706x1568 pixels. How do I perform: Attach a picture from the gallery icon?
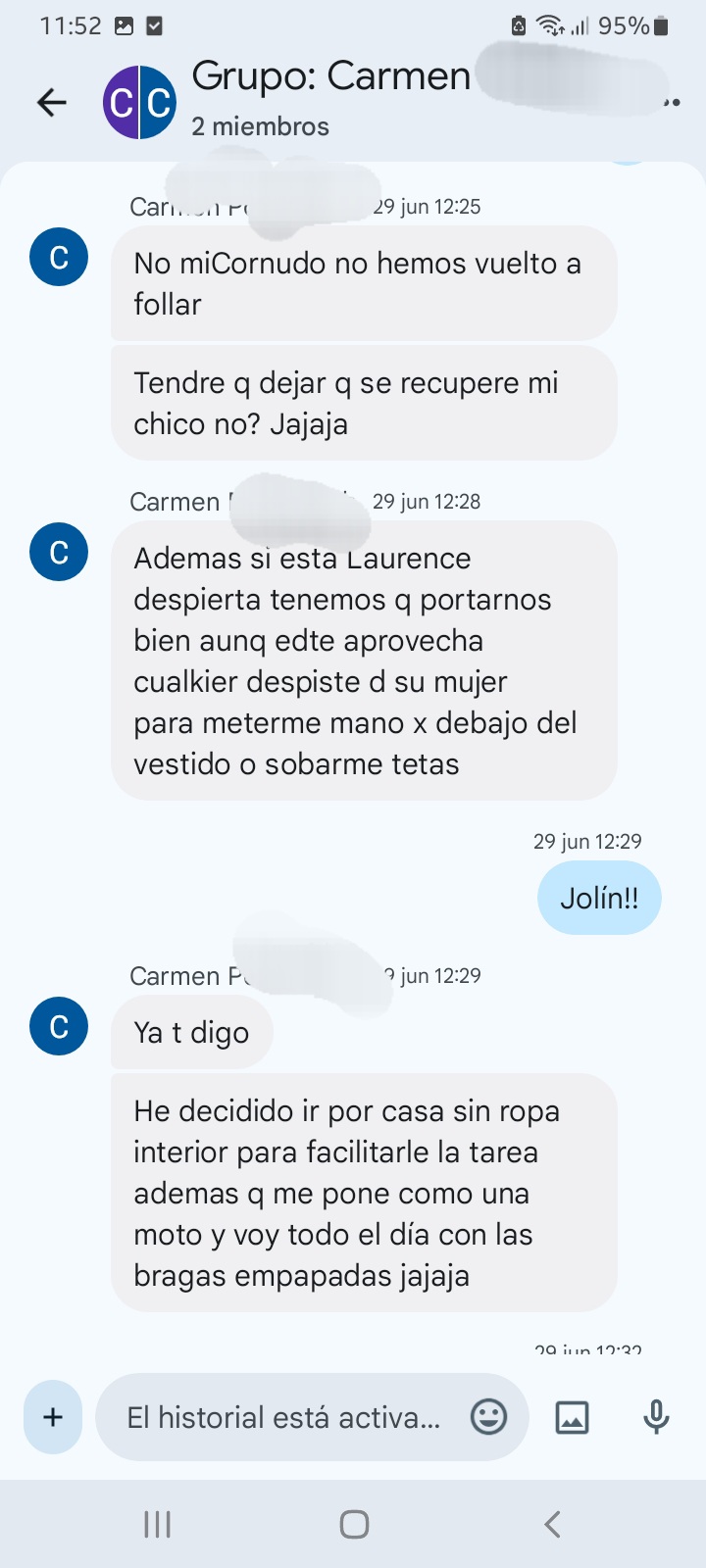tap(572, 1417)
